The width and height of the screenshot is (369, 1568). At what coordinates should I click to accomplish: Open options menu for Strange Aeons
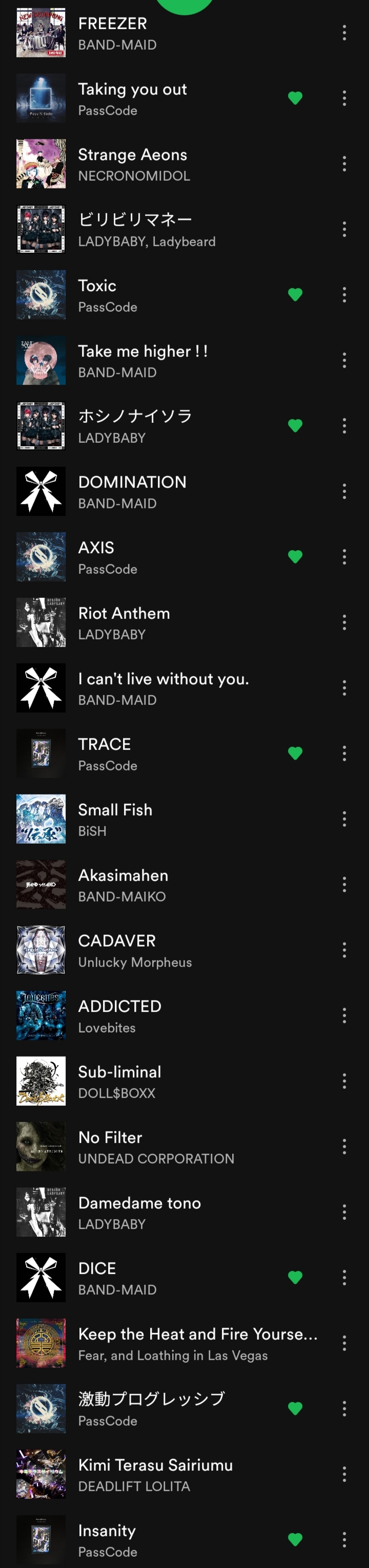coord(344,164)
